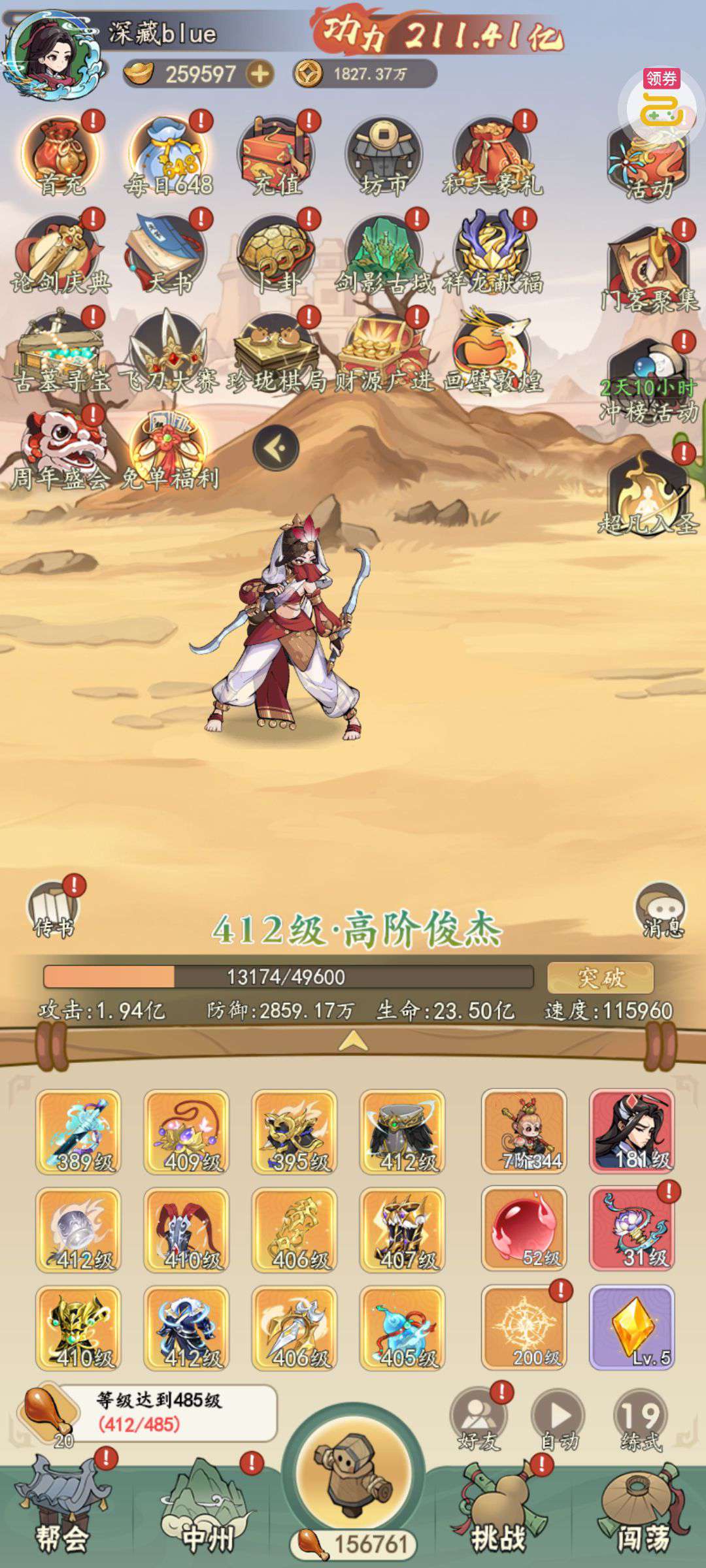The height and width of the screenshot is (1568, 706).
Task: Open the 389级 sword equipment slot
Action: (78, 1132)
